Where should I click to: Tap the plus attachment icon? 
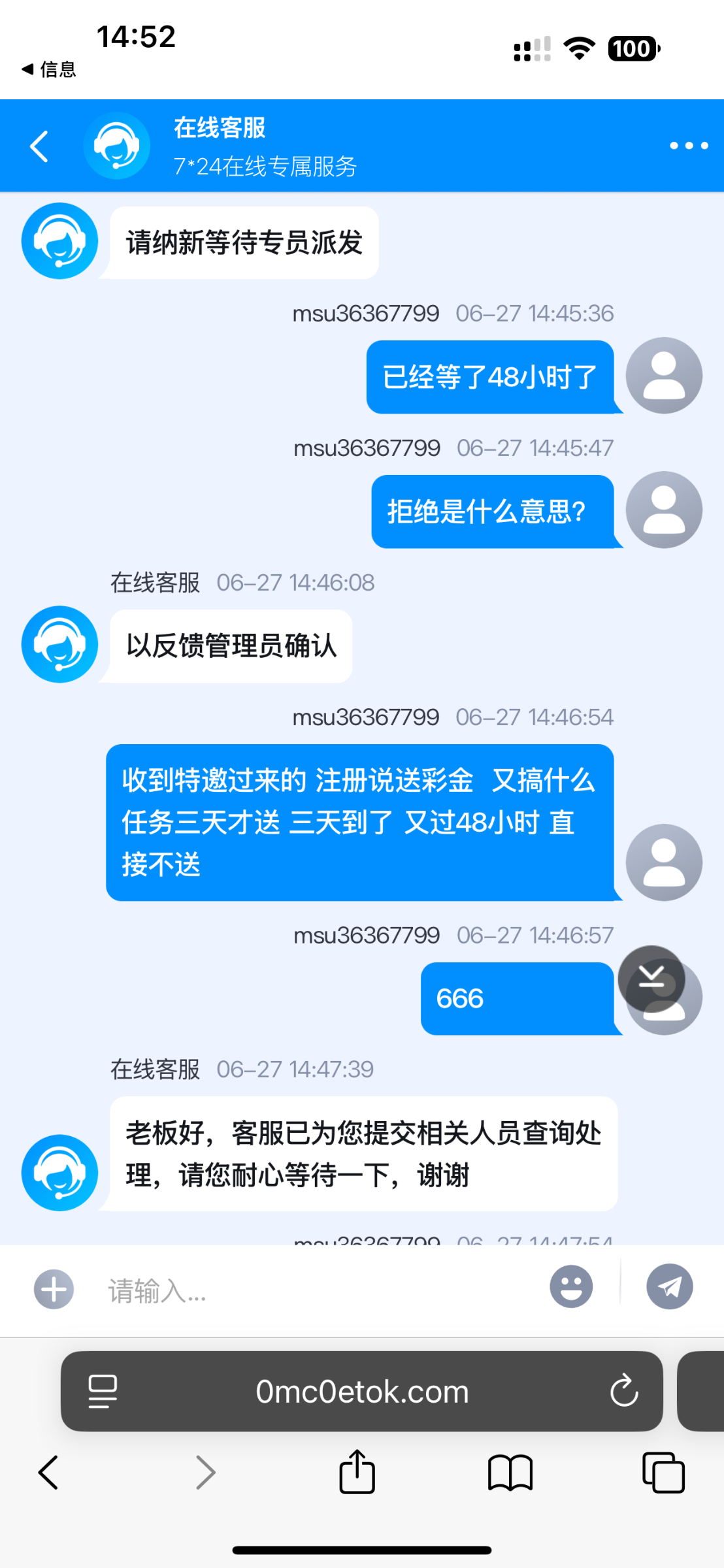point(54,1289)
